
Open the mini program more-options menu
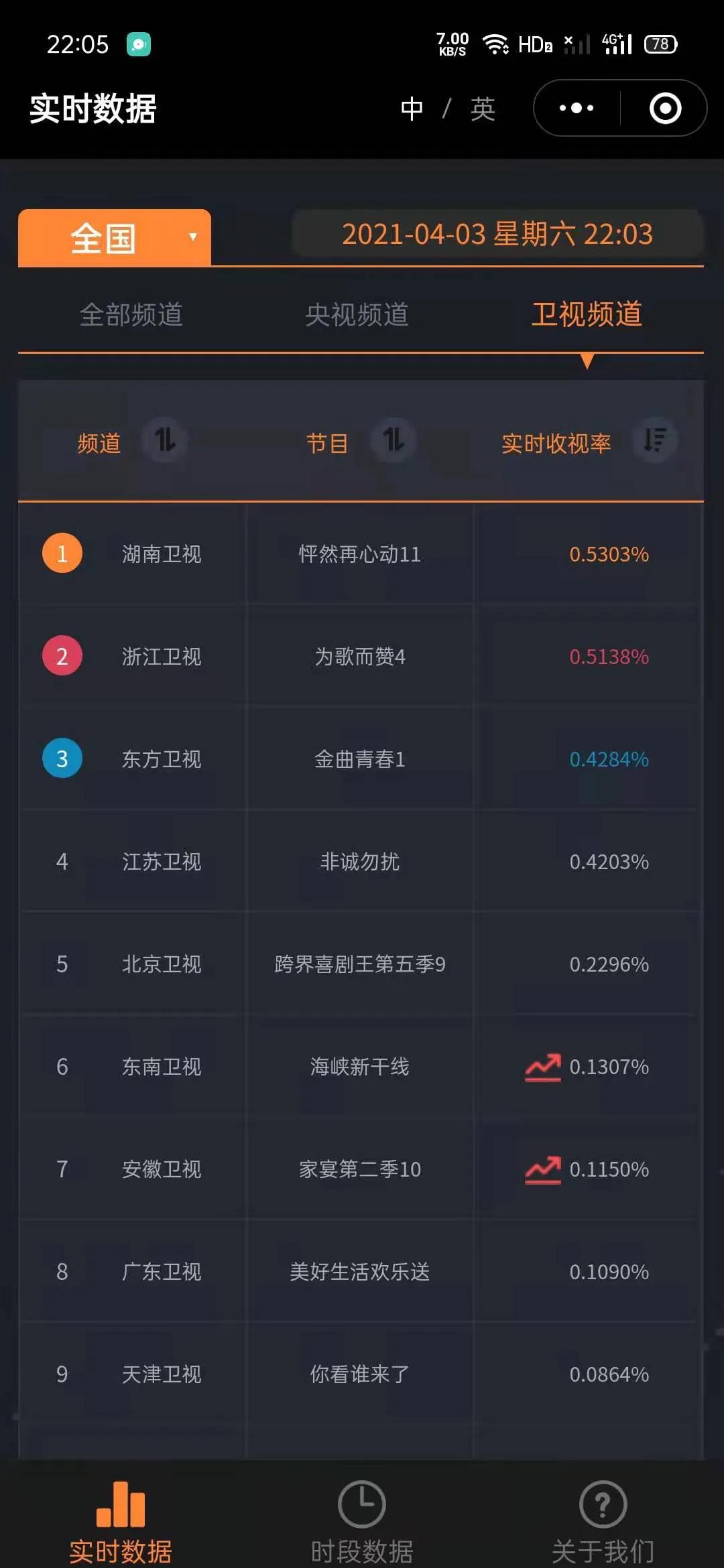click(x=577, y=108)
